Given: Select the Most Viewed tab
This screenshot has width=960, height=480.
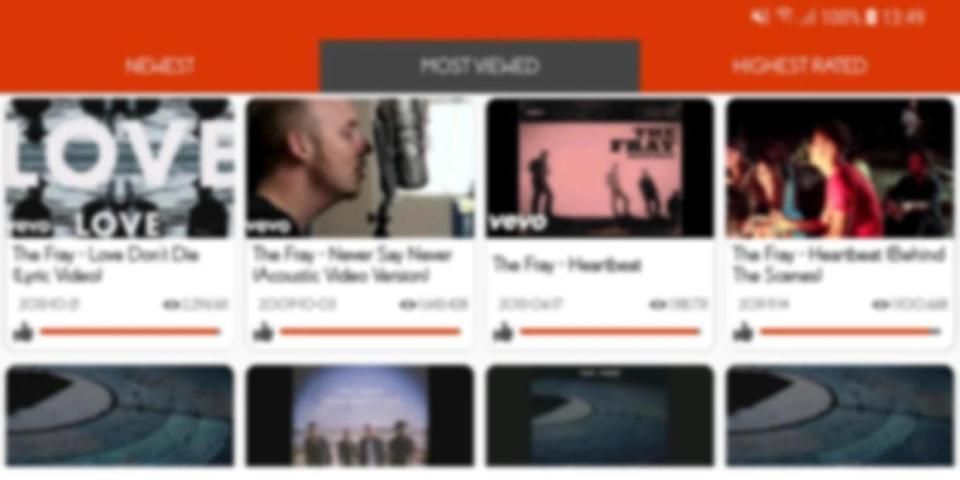Looking at the screenshot, I should [x=480, y=66].
